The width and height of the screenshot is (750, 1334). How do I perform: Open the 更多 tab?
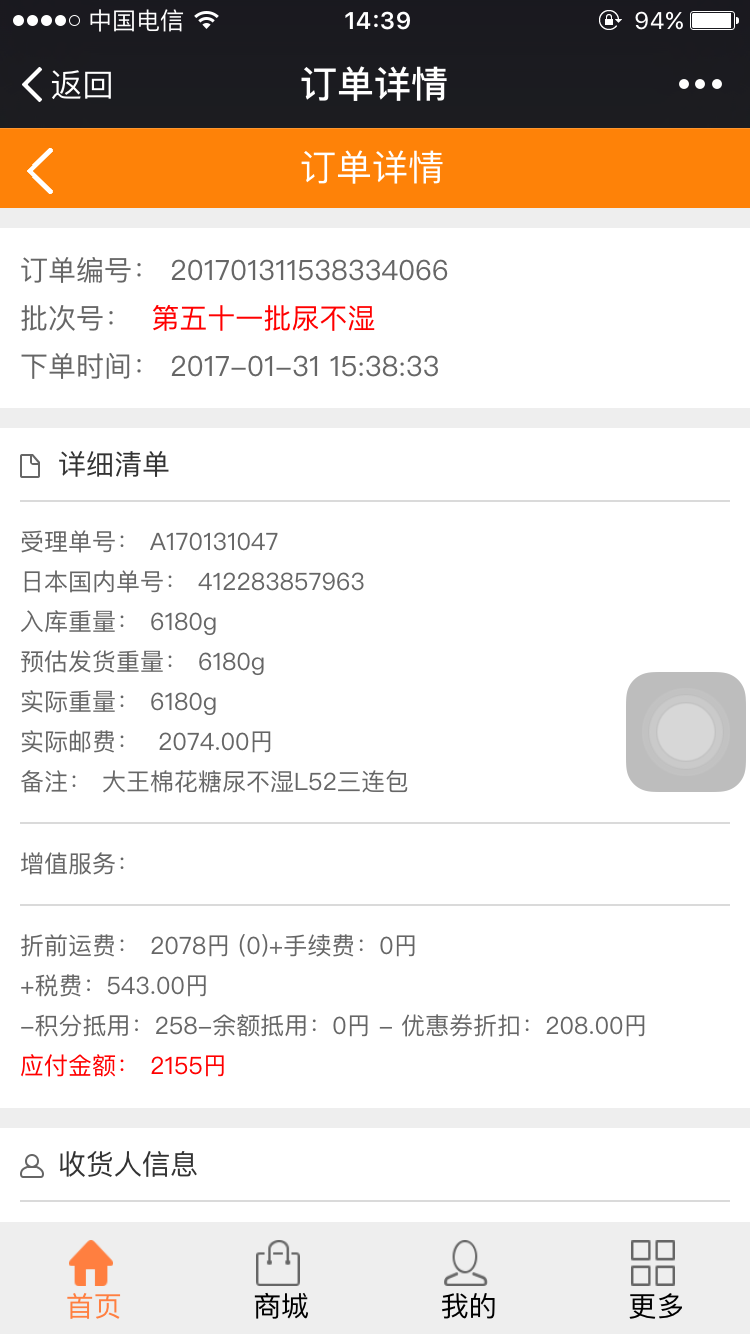tap(655, 1280)
